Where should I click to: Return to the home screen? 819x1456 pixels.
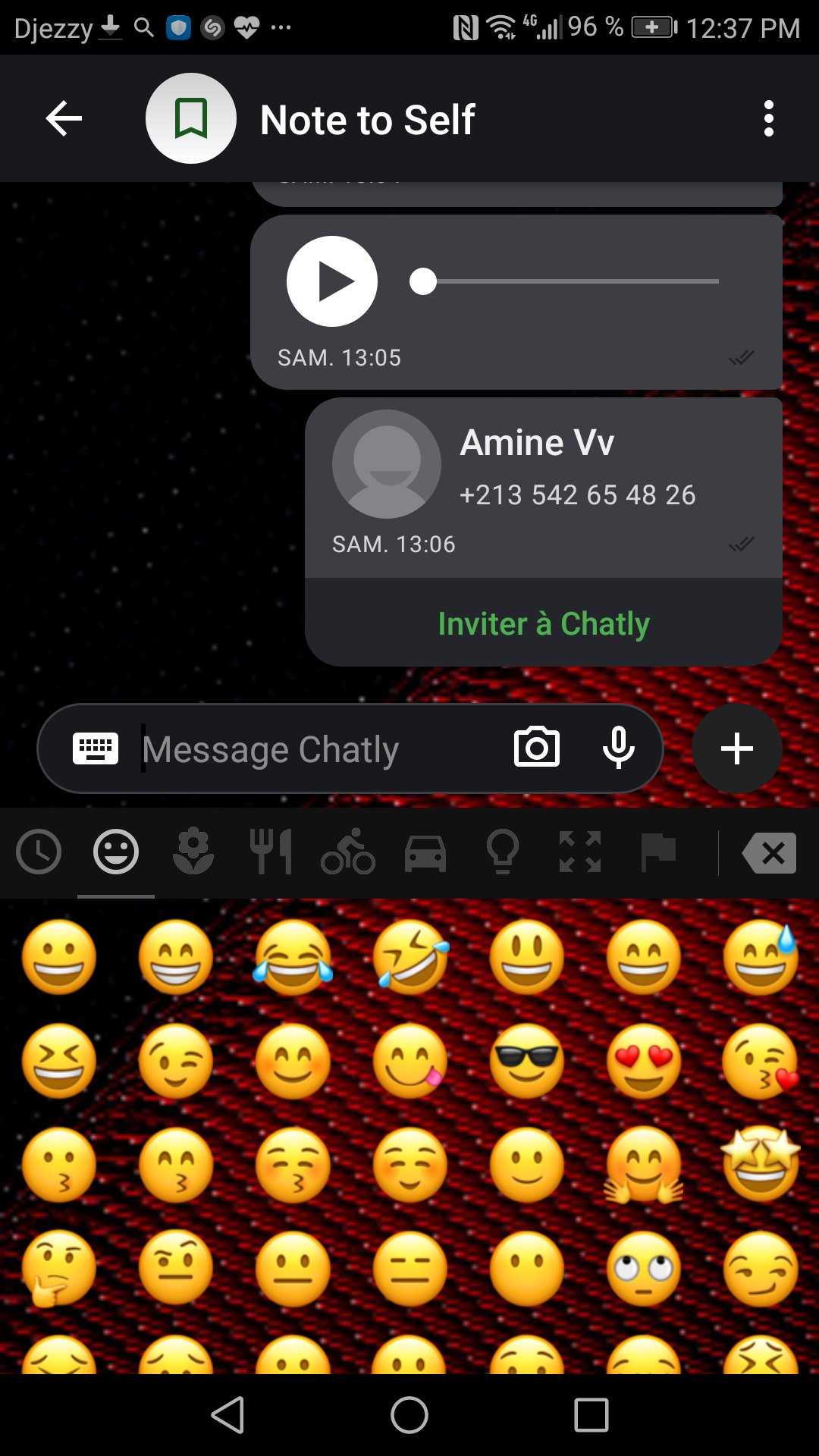pyautogui.click(x=409, y=1415)
